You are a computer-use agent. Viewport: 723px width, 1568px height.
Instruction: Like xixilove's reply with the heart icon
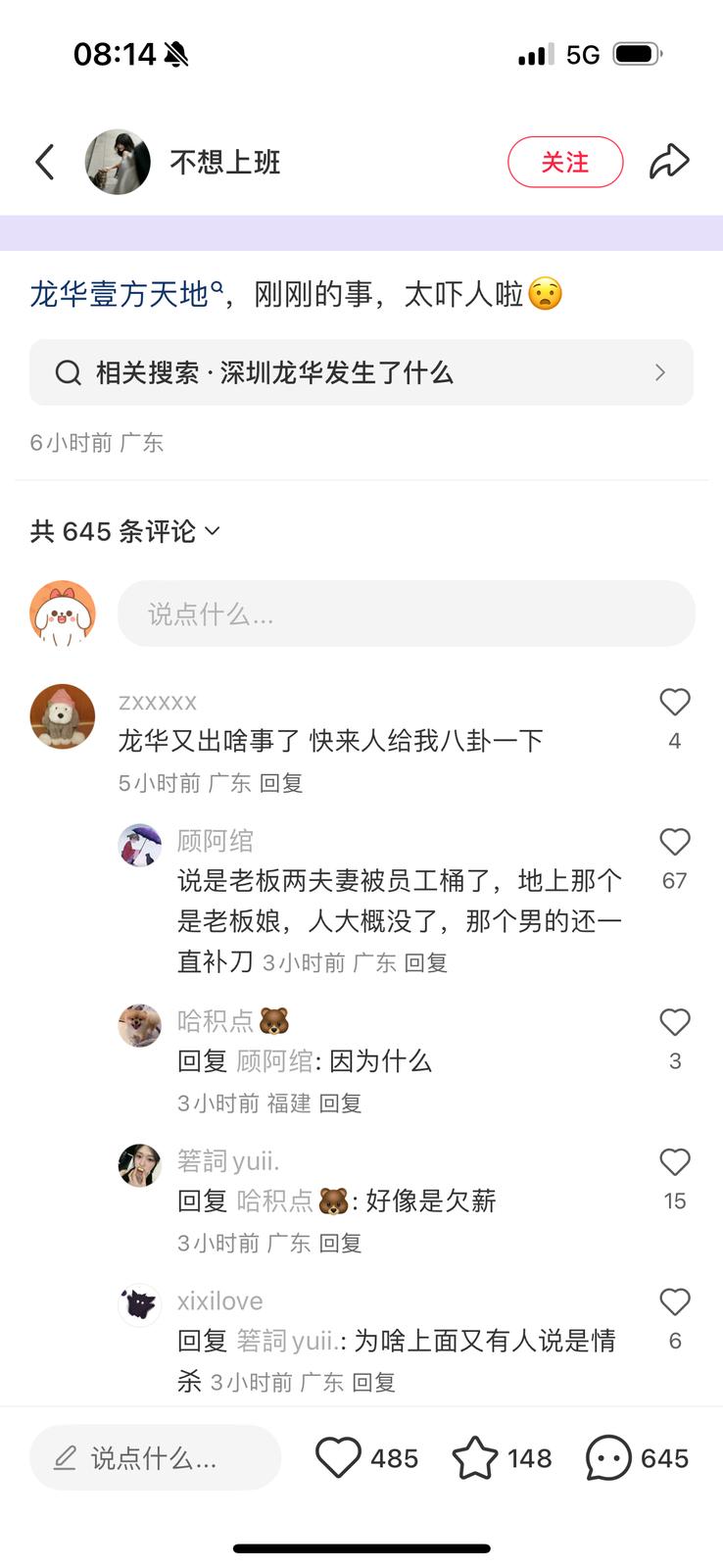click(x=675, y=1301)
